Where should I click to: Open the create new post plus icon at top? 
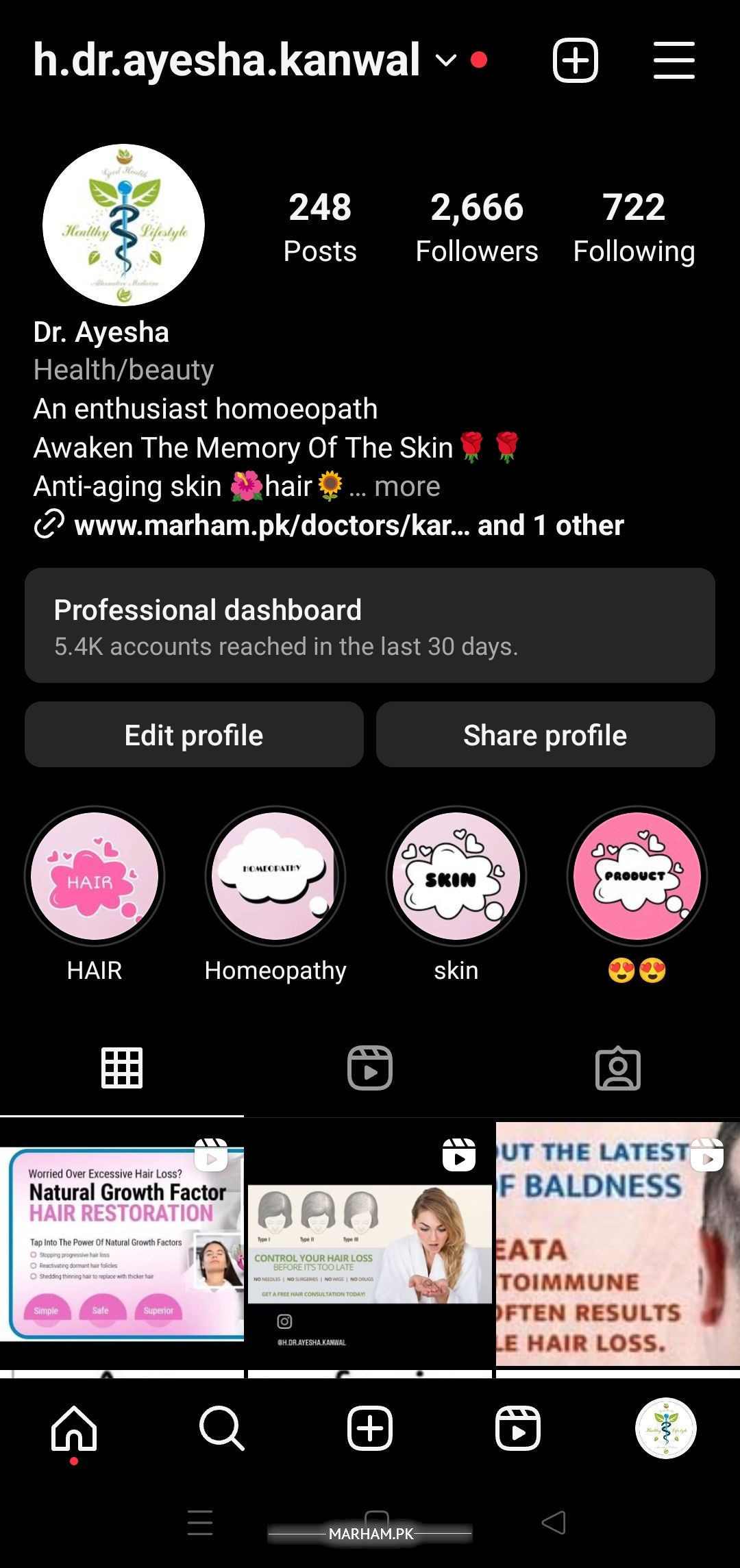click(575, 60)
